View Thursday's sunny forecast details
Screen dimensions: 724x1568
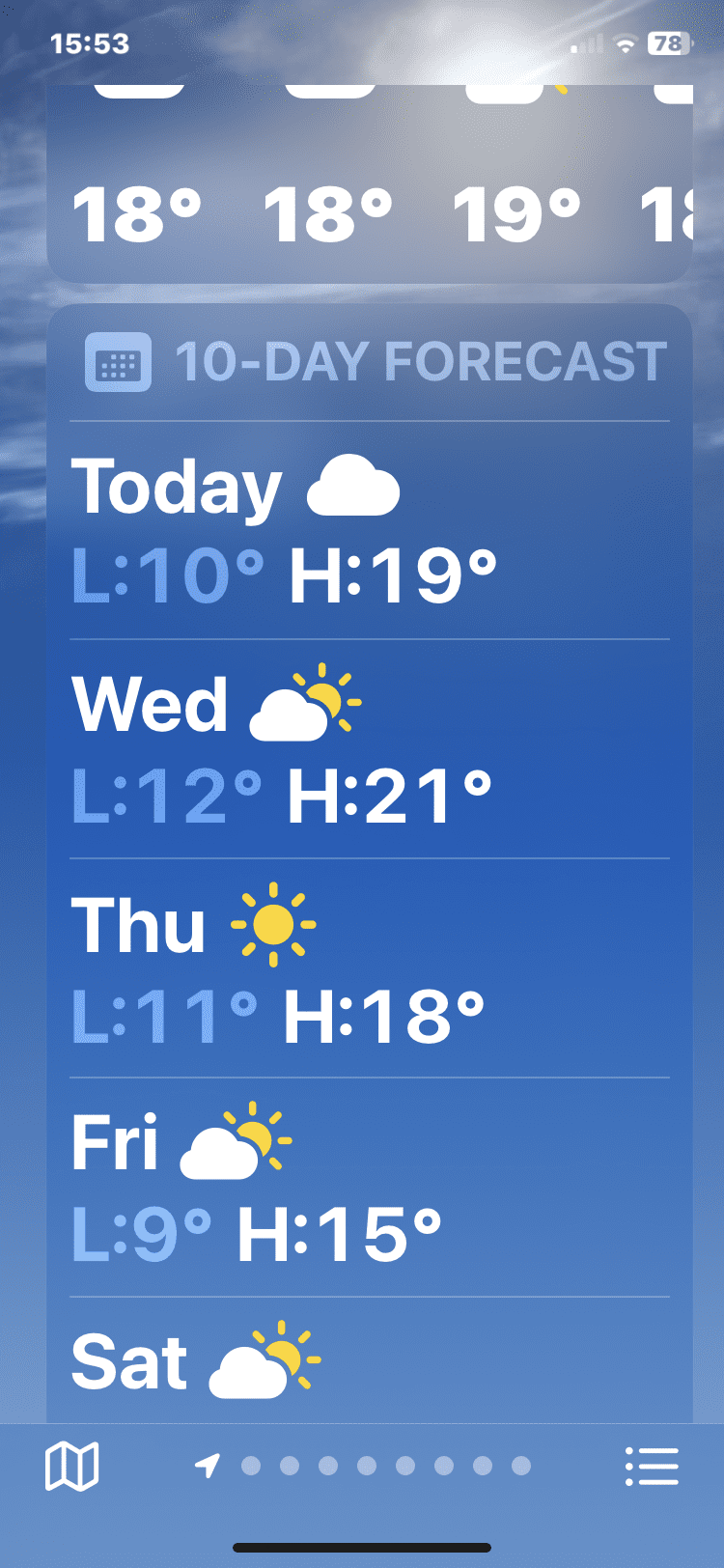tap(369, 968)
